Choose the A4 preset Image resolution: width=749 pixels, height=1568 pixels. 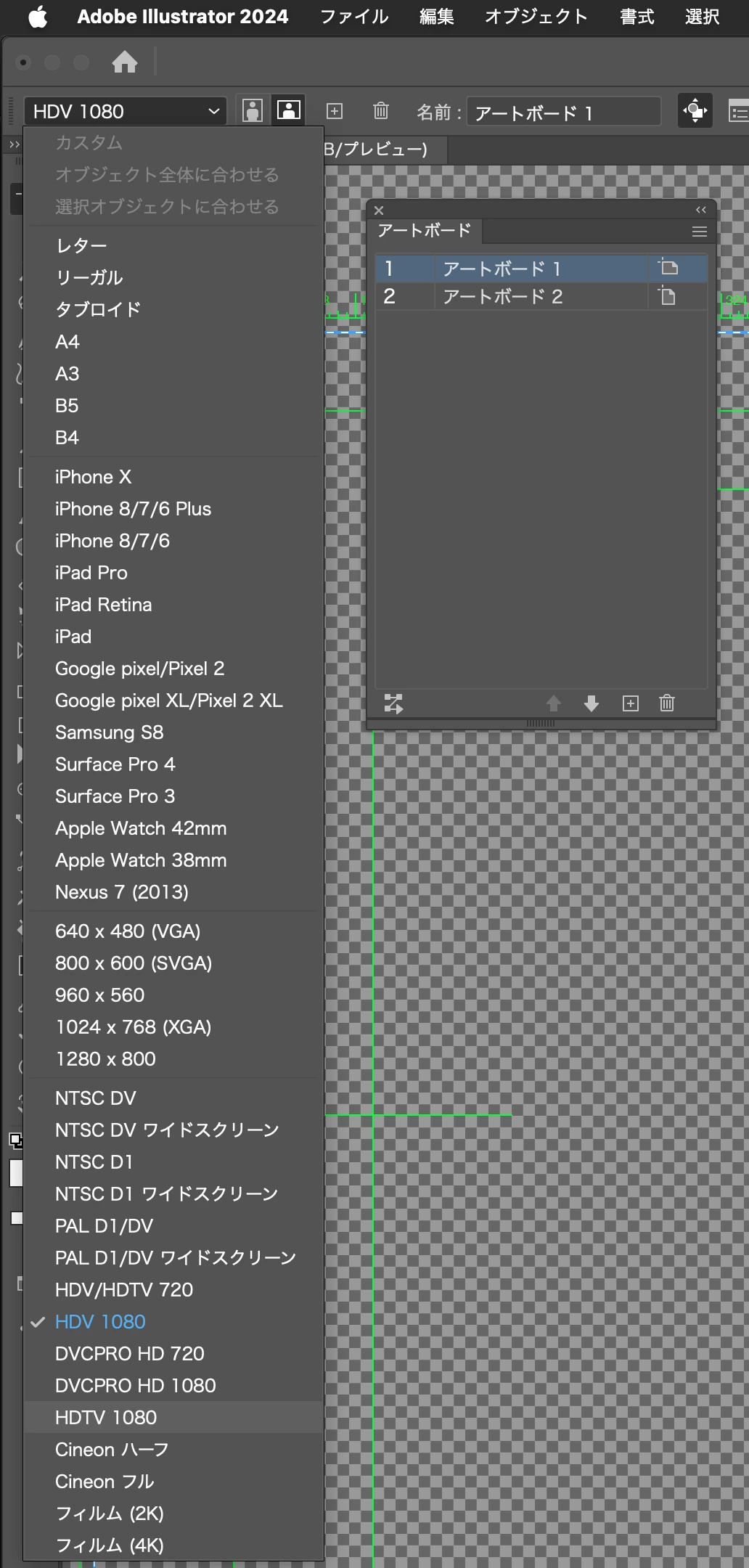67,341
